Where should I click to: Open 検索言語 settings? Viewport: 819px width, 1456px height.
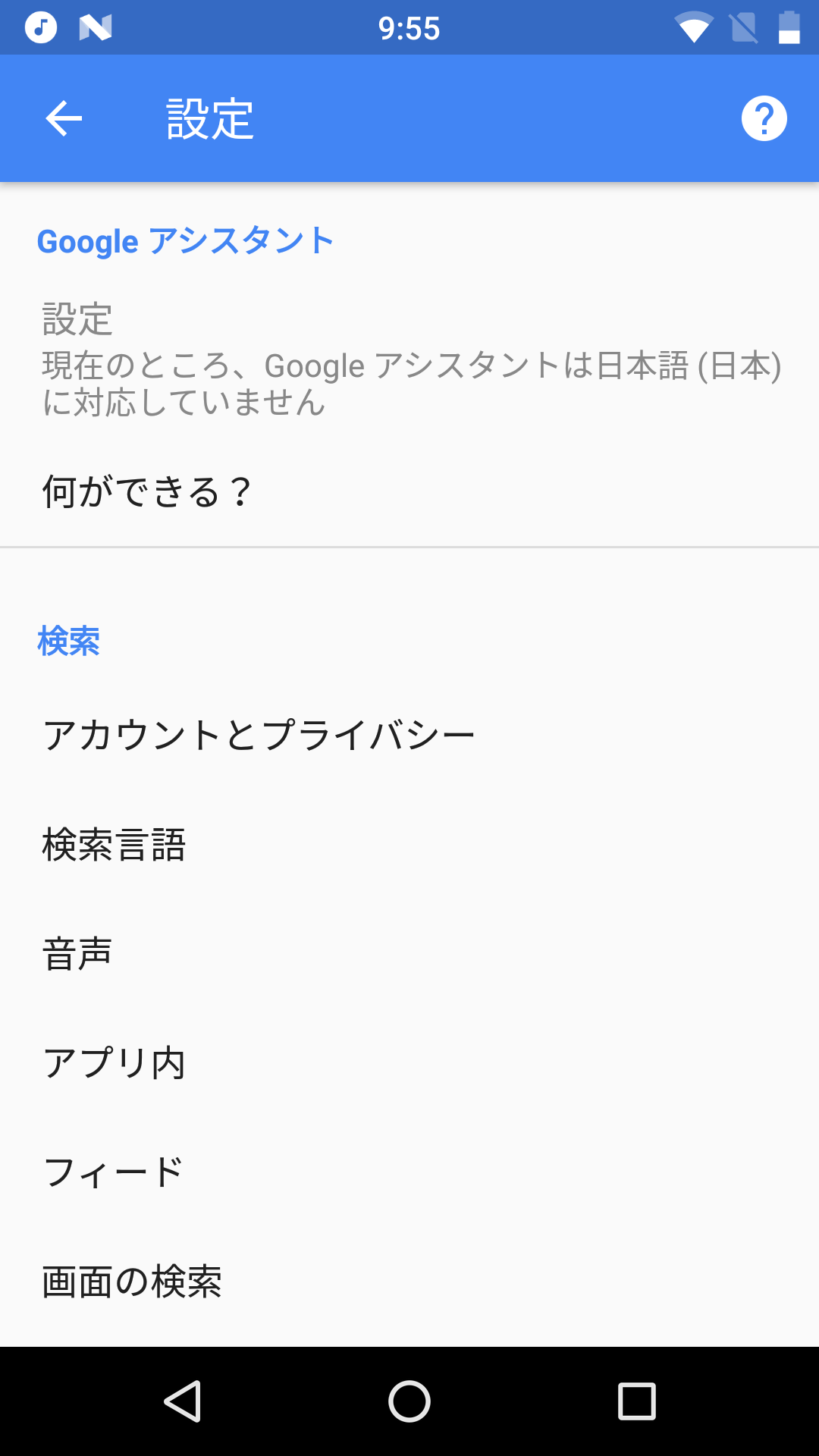(409, 844)
